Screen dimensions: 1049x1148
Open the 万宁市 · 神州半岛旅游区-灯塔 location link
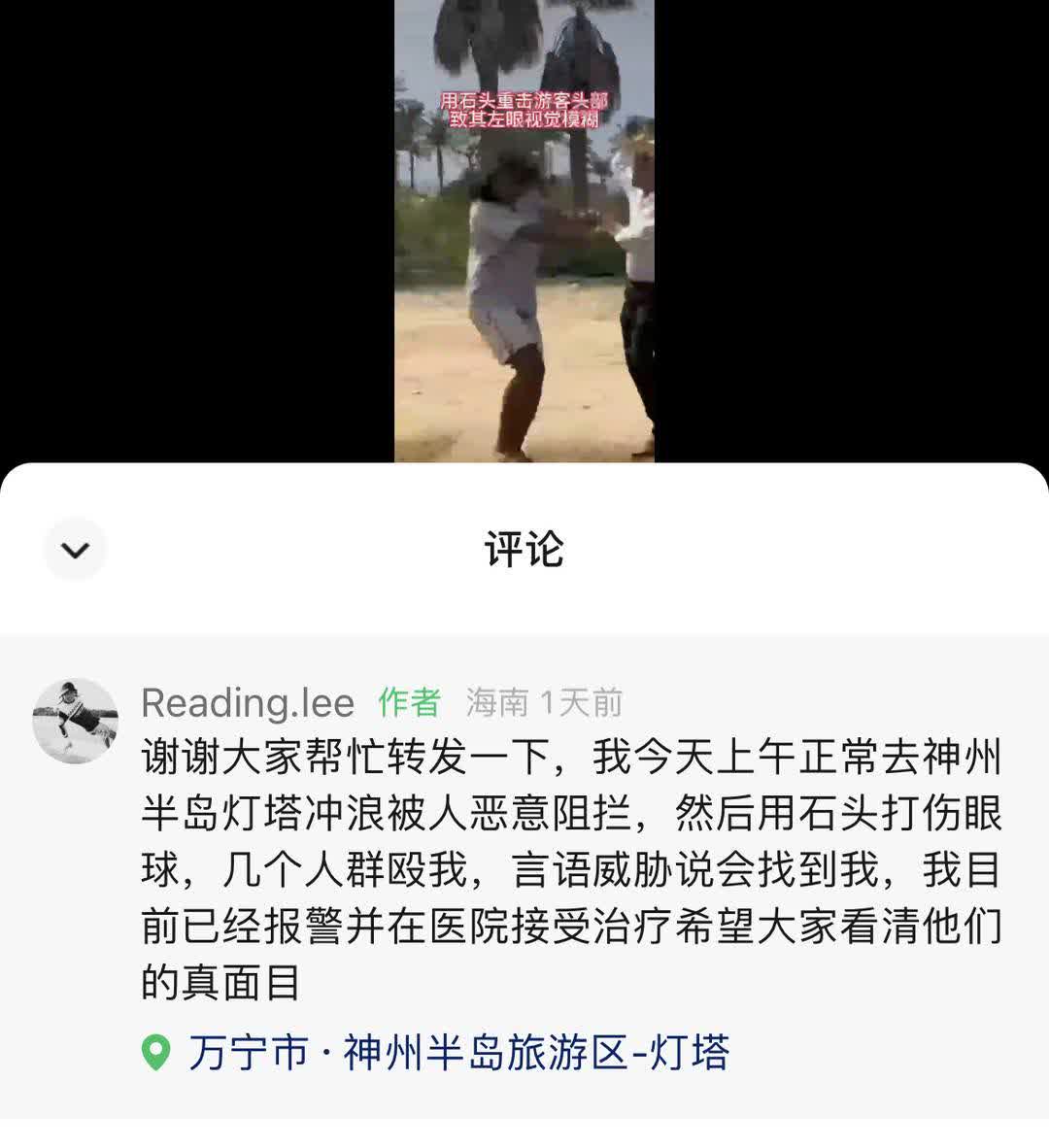pos(457,1053)
